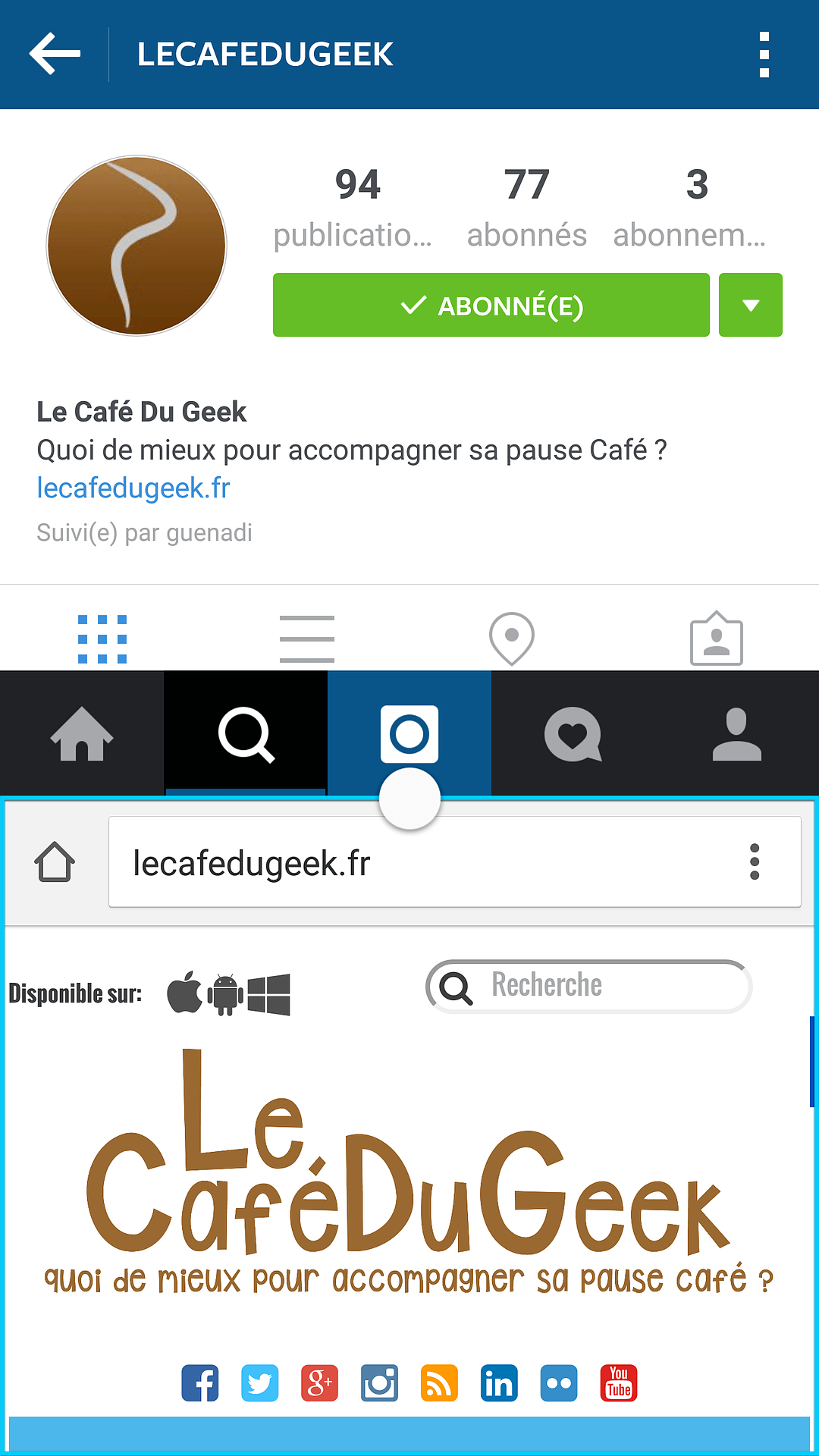
Task: Open the camera tab
Action: [x=409, y=733]
